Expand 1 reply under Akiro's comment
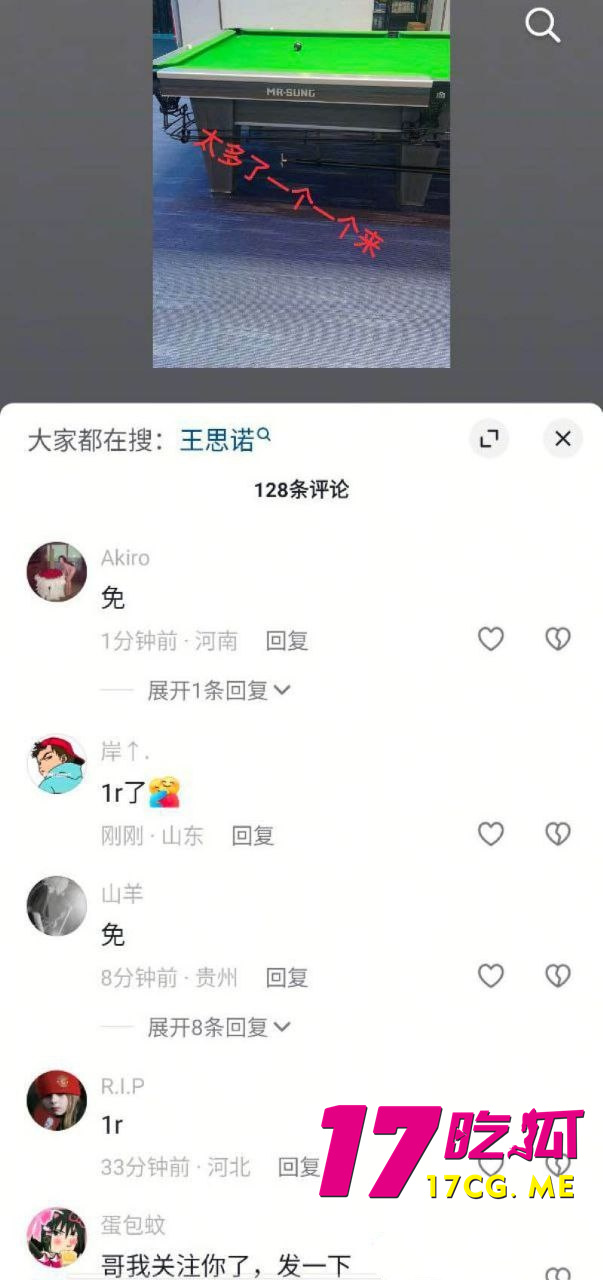603x1280 pixels. pyautogui.click(x=218, y=690)
